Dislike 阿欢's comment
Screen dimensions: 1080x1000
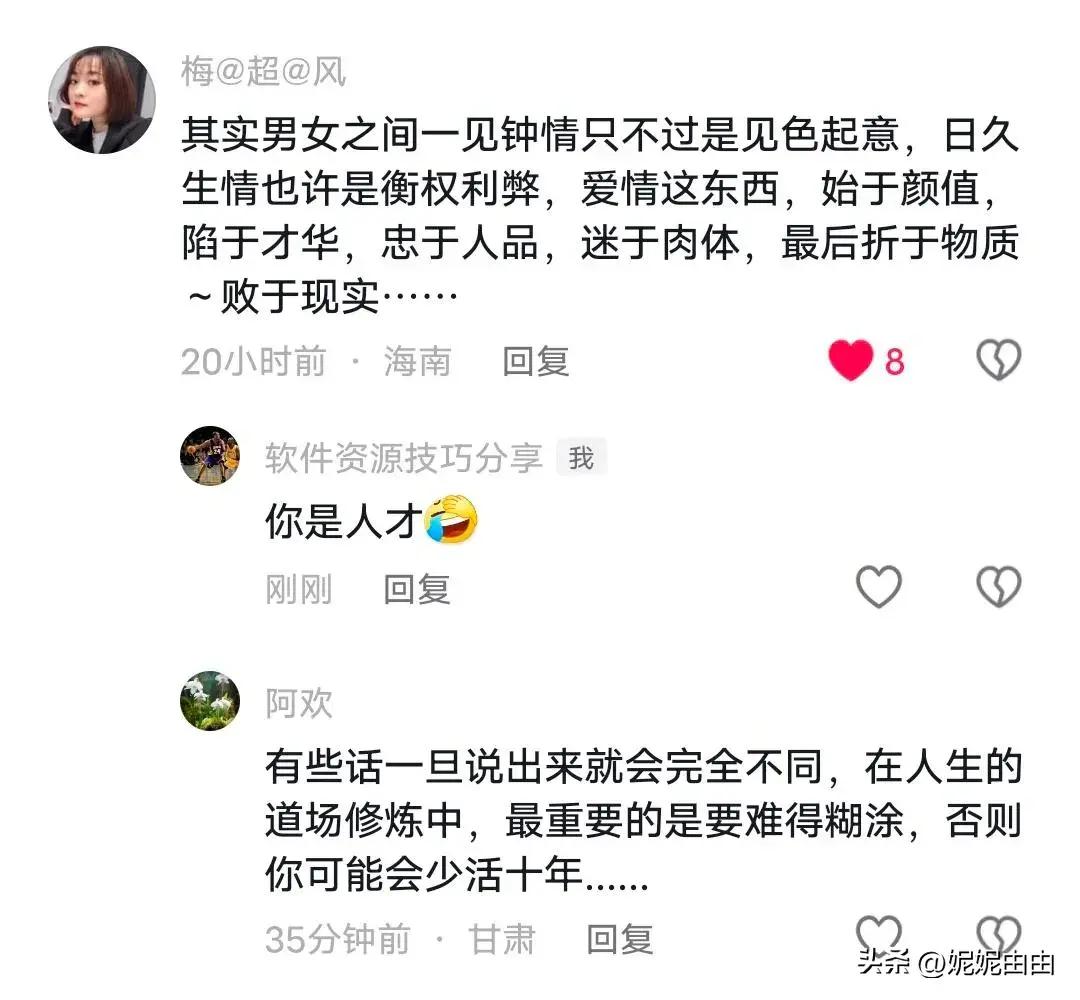click(998, 932)
